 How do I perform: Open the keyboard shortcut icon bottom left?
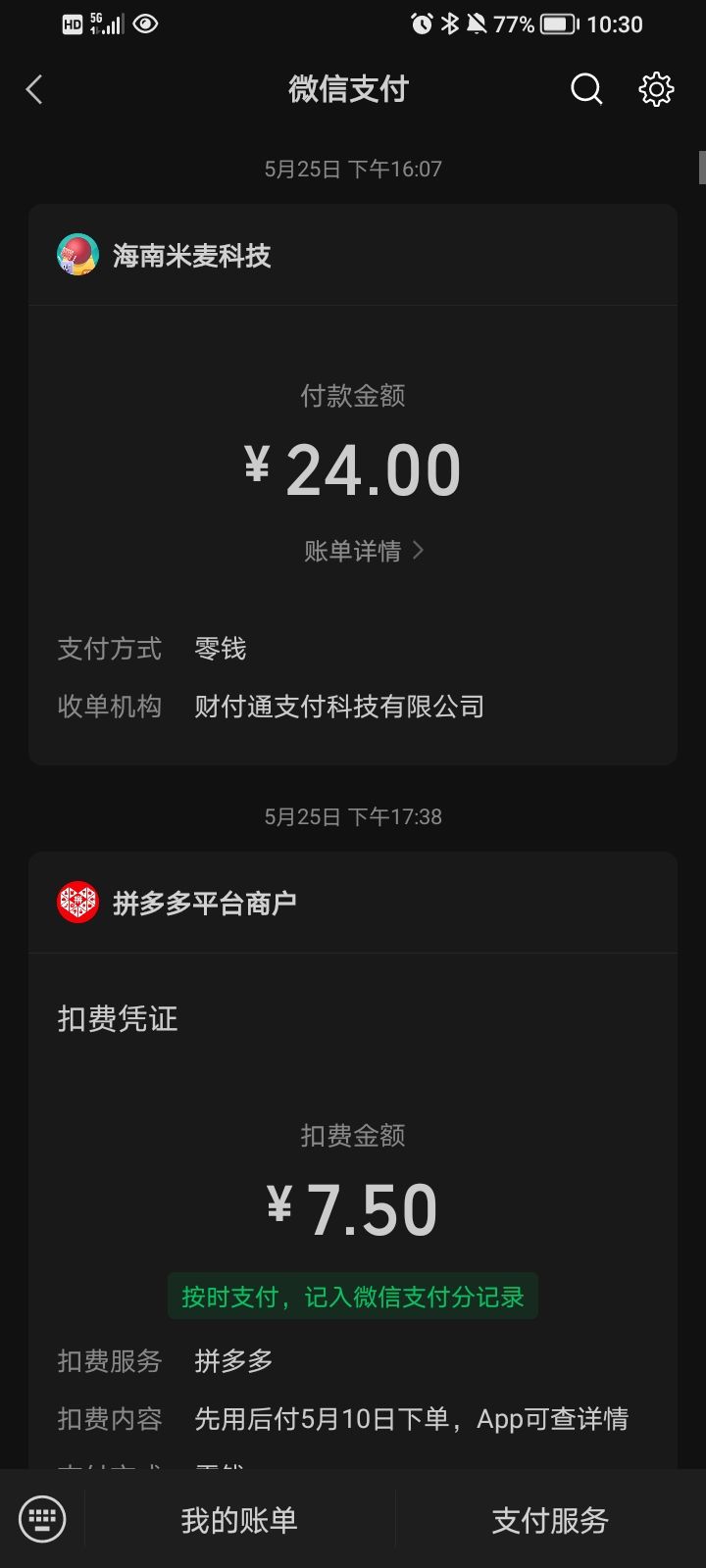coord(41,1519)
